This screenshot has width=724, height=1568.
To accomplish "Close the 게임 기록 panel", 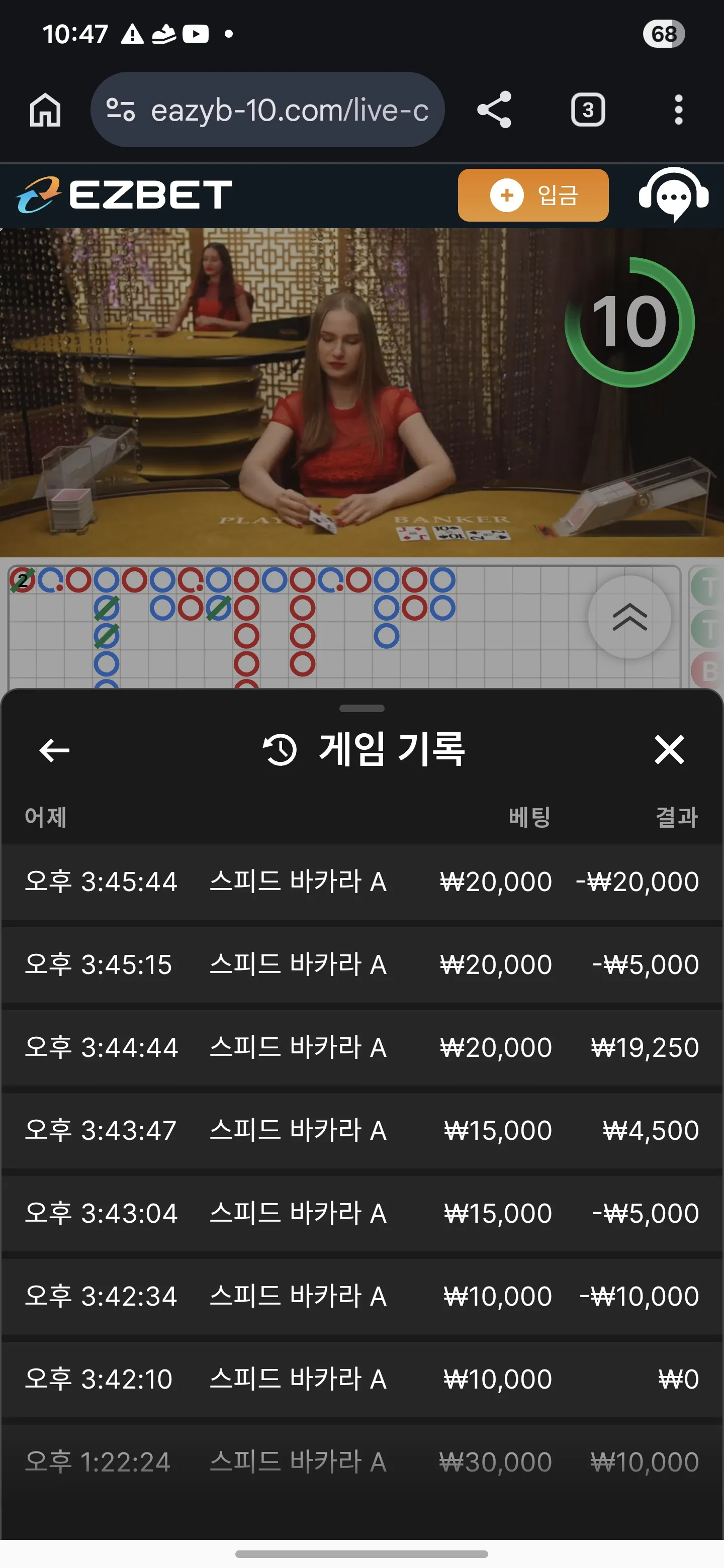I will (x=669, y=749).
